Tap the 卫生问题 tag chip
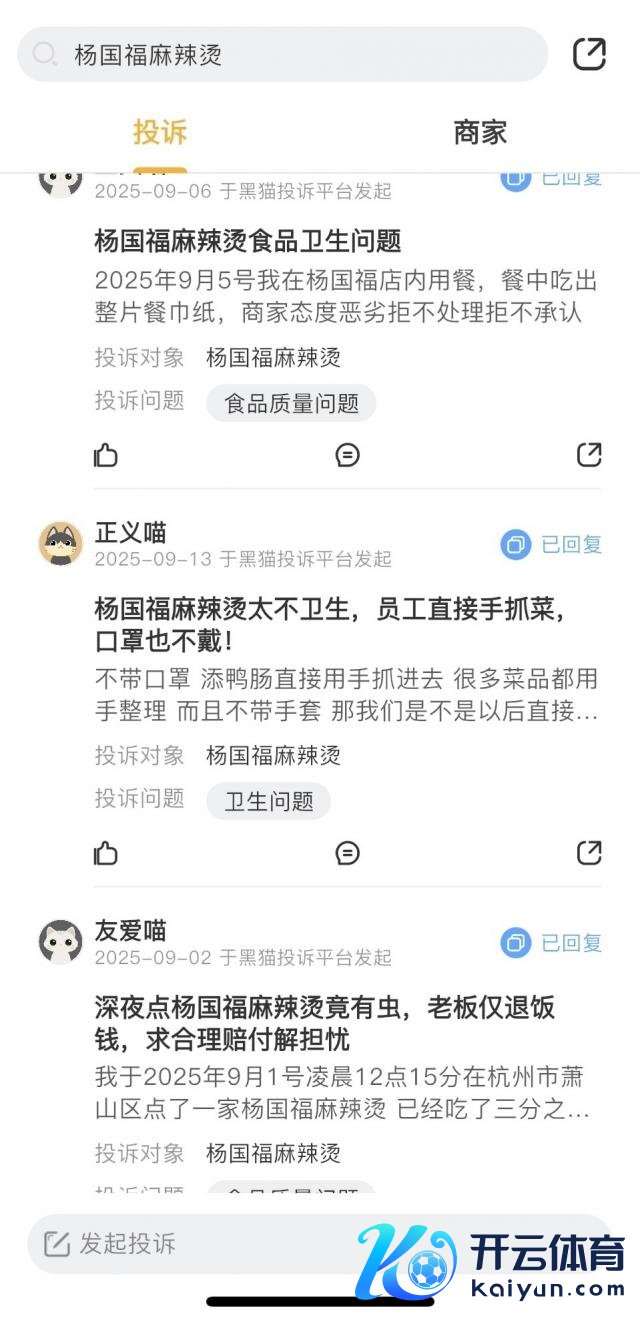Viewport: 640px width, 1322px height. (x=268, y=801)
